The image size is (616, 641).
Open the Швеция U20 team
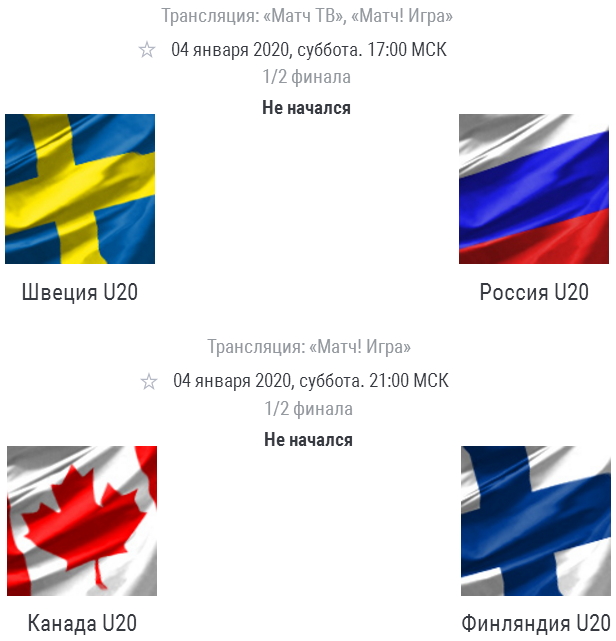pyautogui.click(x=80, y=292)
